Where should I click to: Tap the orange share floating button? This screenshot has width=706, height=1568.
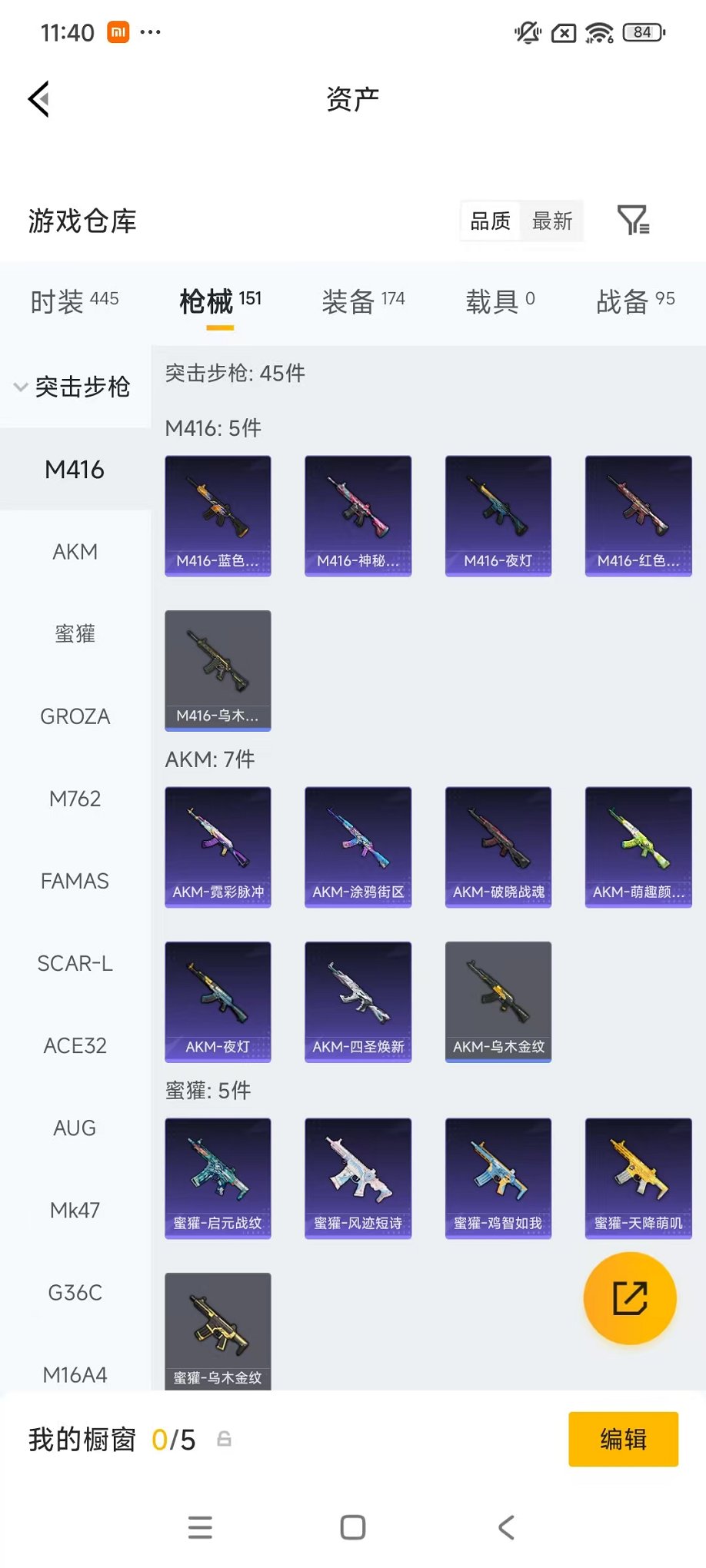tap(629, 1298)
